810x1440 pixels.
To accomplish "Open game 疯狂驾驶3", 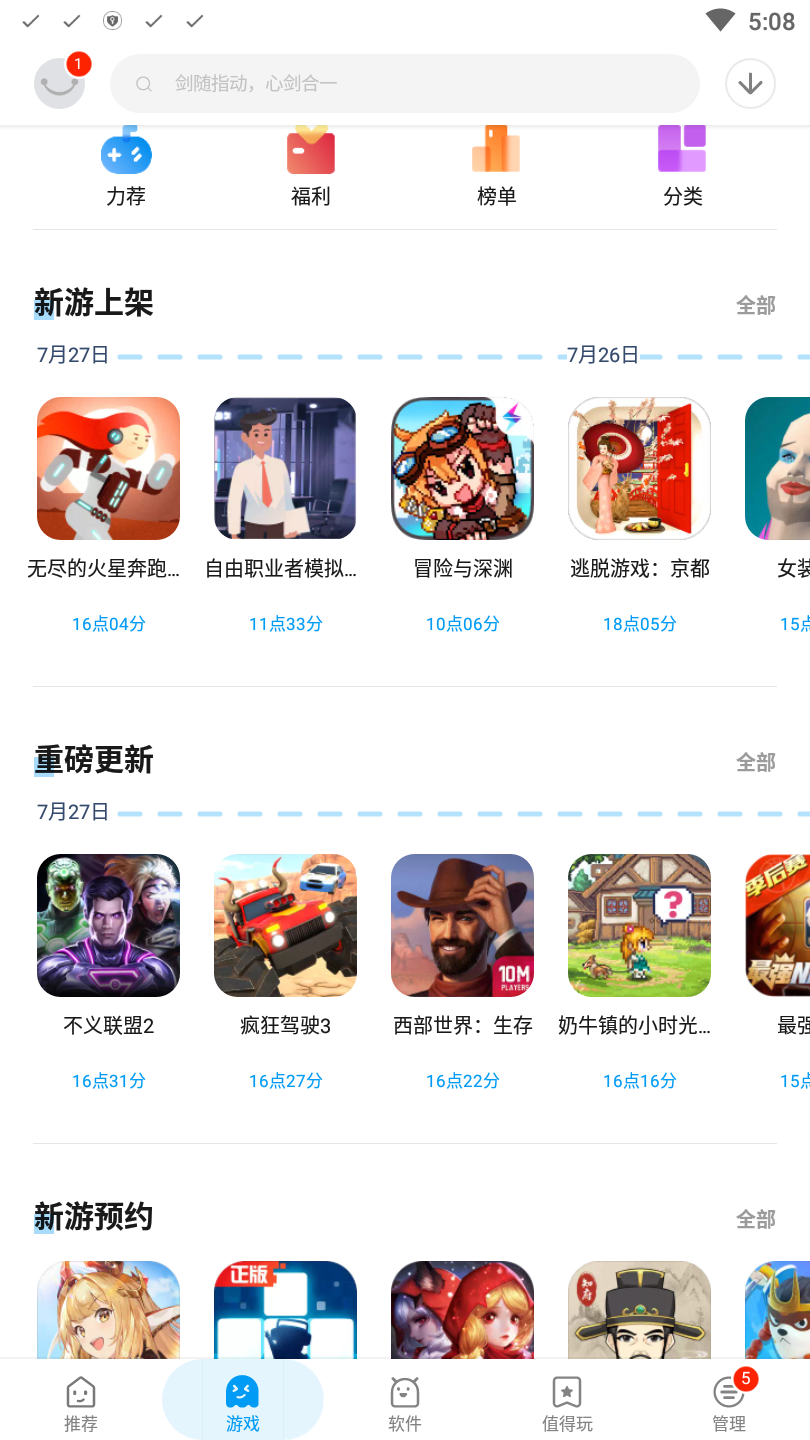I will coord(285,925).
